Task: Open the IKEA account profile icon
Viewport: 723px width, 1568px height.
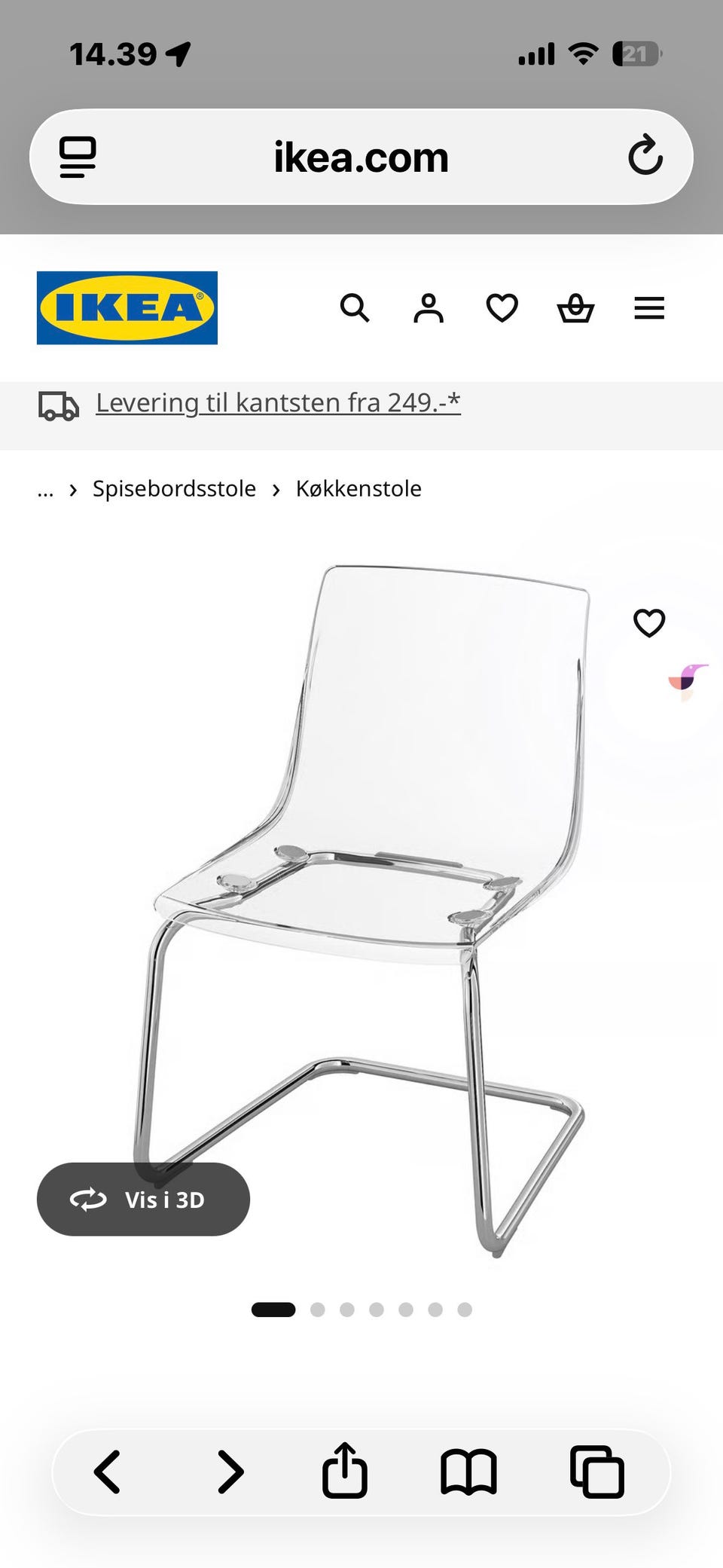Action: [x=429, y=307]
